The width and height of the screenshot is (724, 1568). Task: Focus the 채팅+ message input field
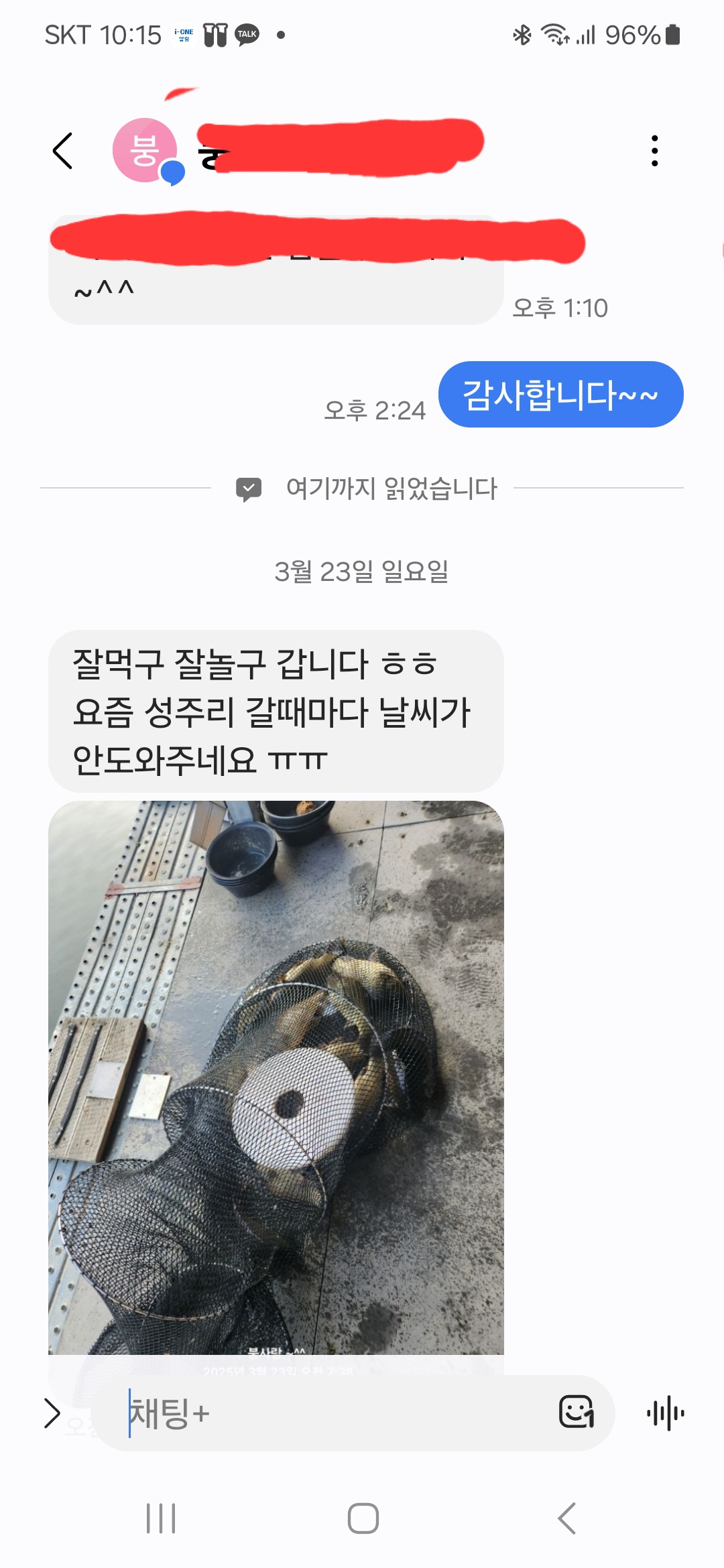[x=335, y=1413]
